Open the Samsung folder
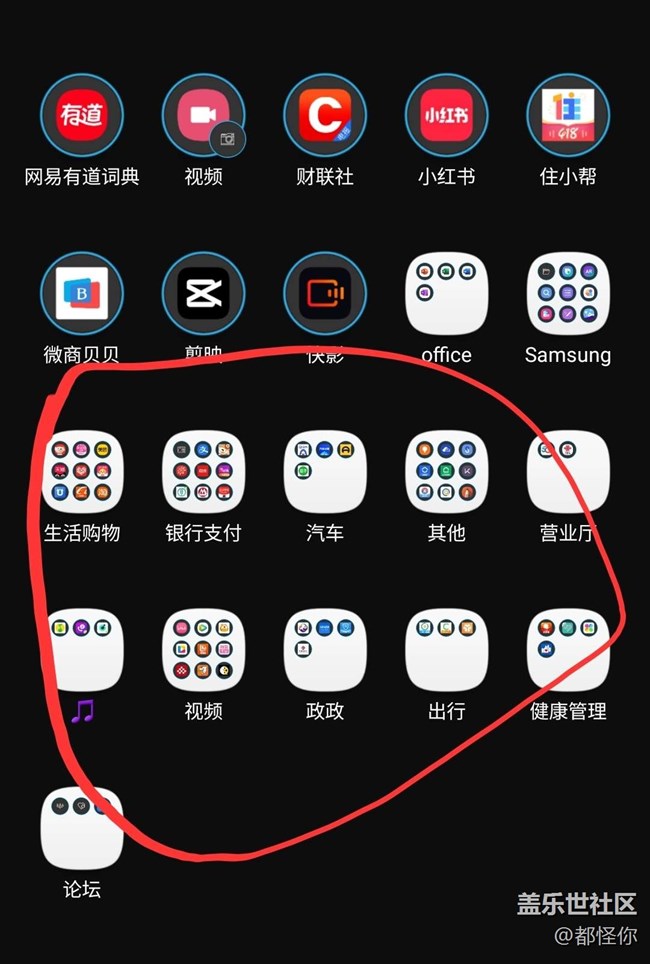Image resolution: width=650 pixels, height=964 pixels. coord(567,294)
